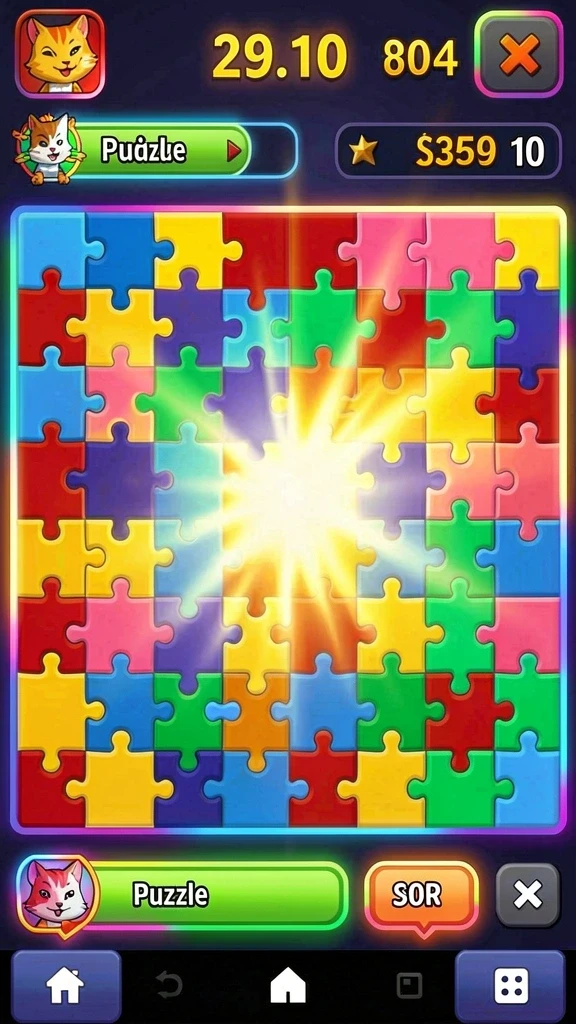Tap the orange SOR button
Image resolution: width=576 pixels, height=1024 pixels.
(x=421, y=895)
